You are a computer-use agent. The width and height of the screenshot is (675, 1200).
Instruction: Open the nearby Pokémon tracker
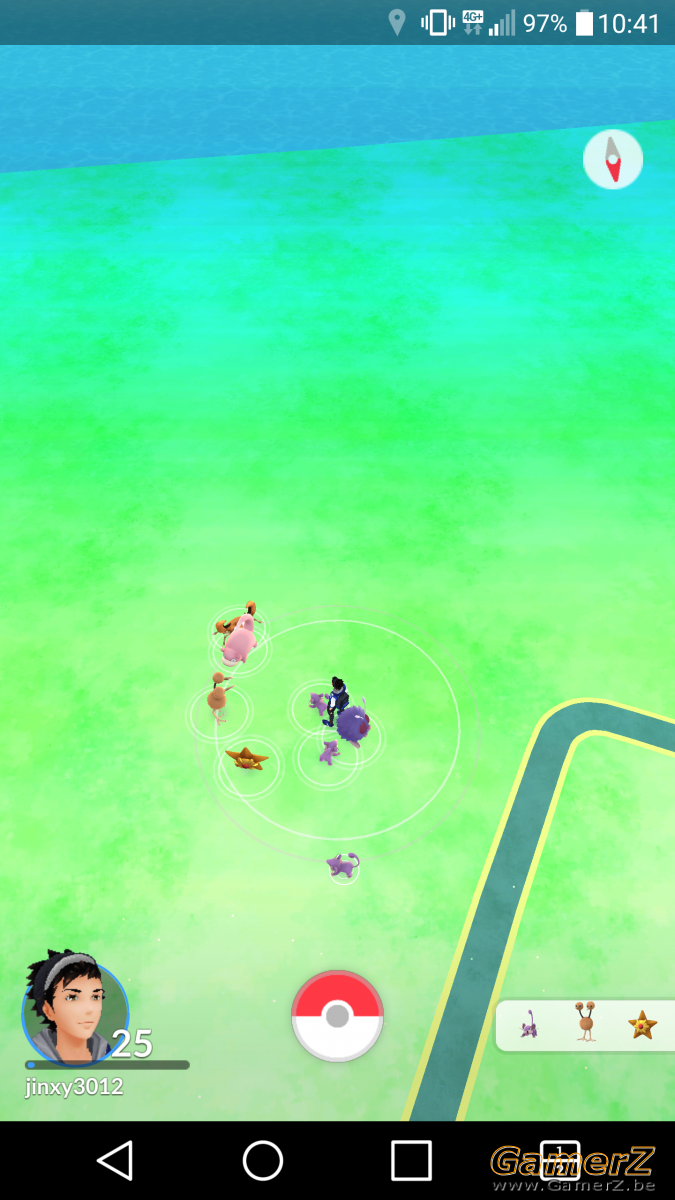(x=585, y=1025)
